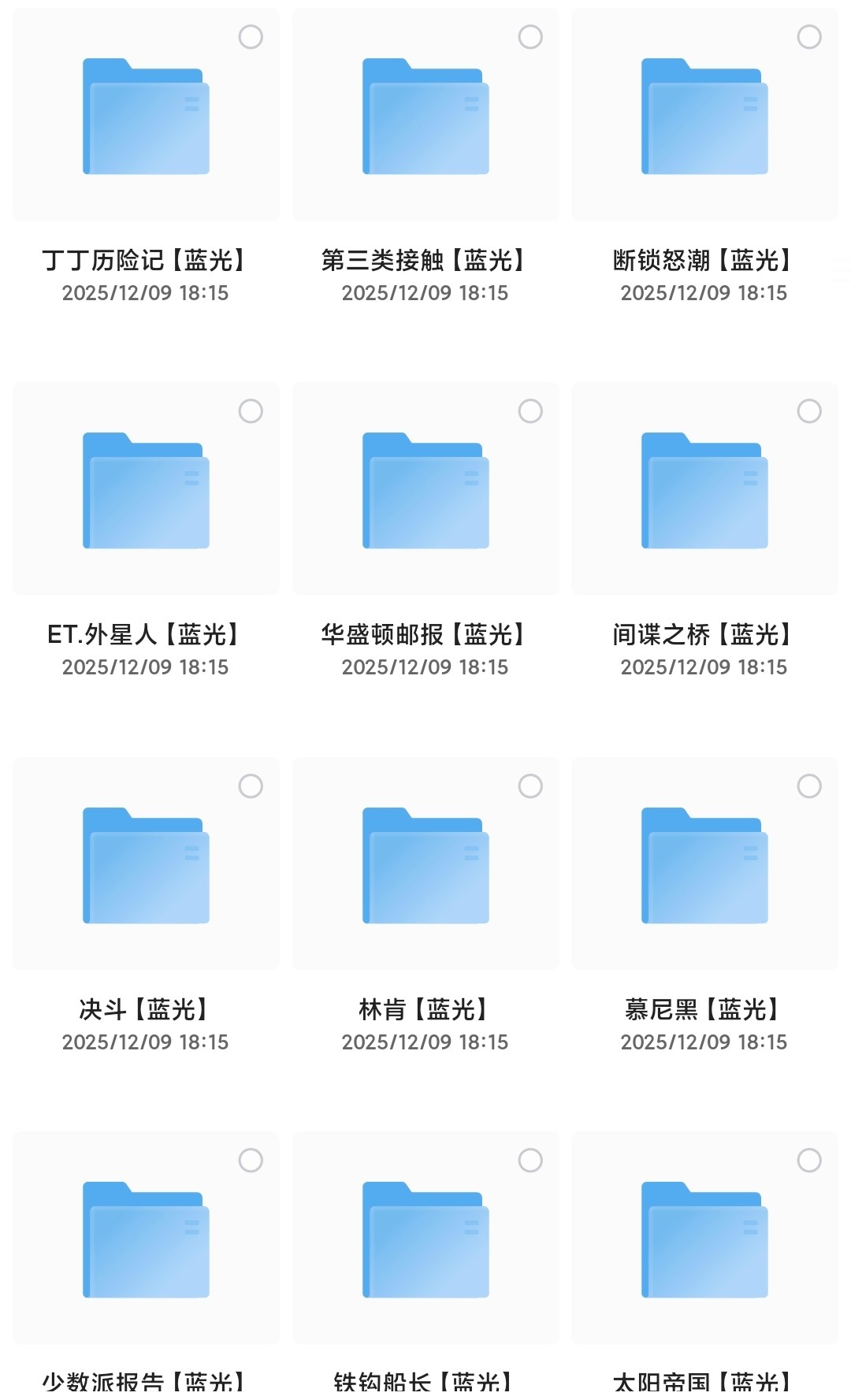Viewport: 851px width, 1400px height.
Task: Mark the 慕尼黑 folder as selected
Action: click(809, 786)
